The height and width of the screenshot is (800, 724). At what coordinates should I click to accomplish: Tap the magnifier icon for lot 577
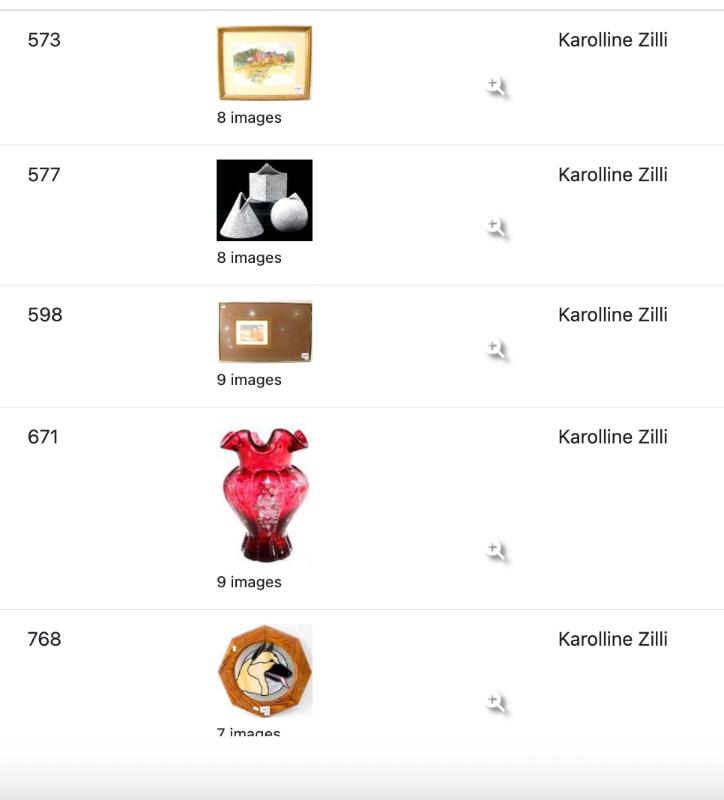pos(495,227)
